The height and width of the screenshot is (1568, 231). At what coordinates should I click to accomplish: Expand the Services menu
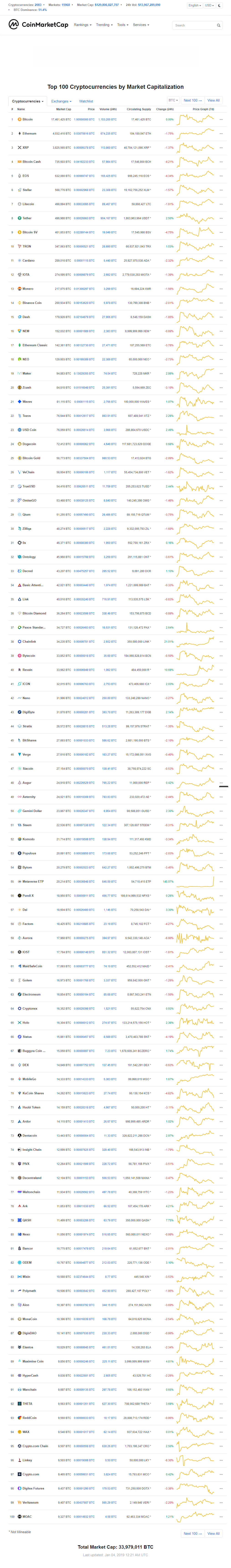pos(141,25)
